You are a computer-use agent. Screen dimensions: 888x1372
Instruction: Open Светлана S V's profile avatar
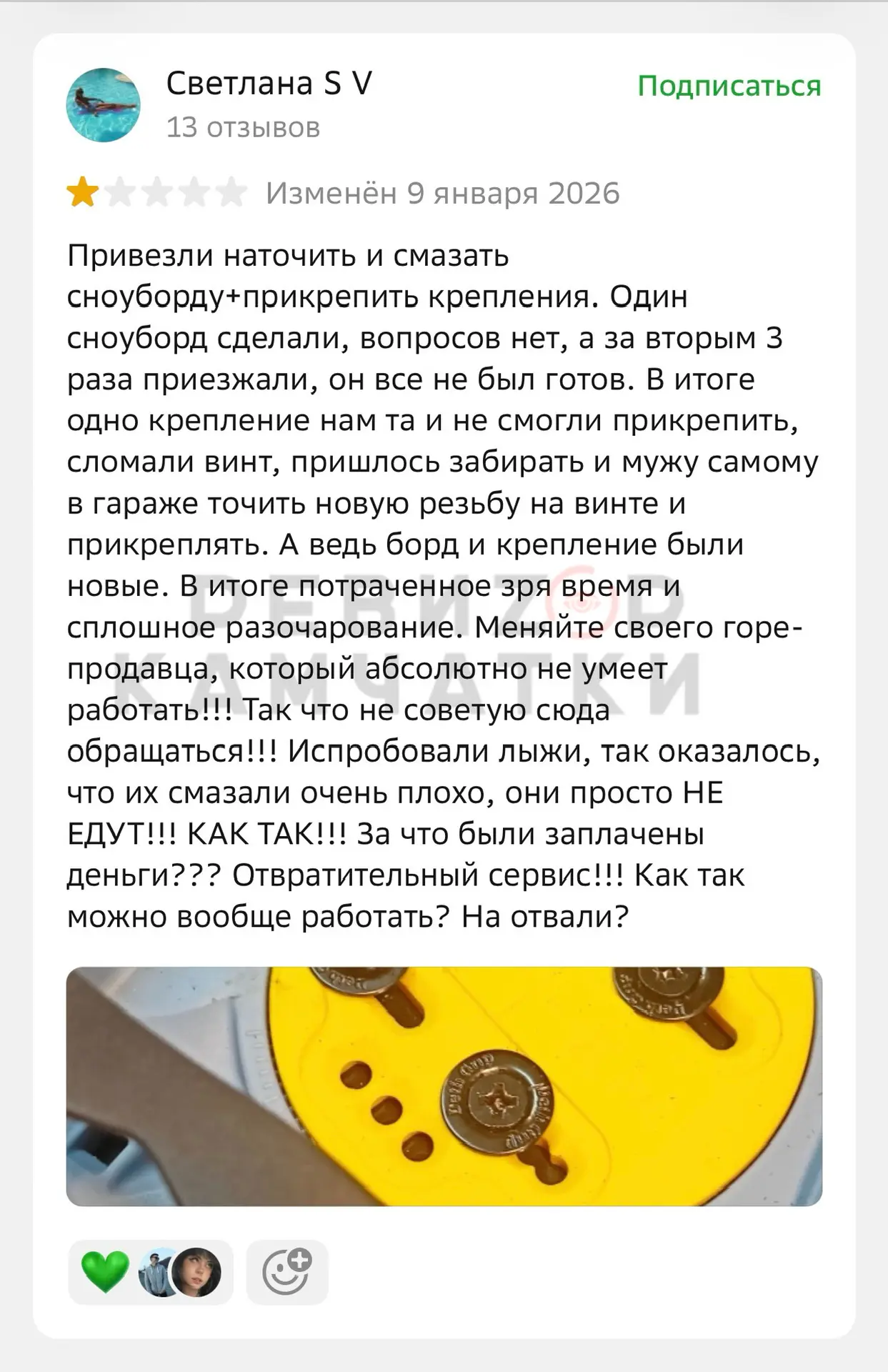[104, 105]
